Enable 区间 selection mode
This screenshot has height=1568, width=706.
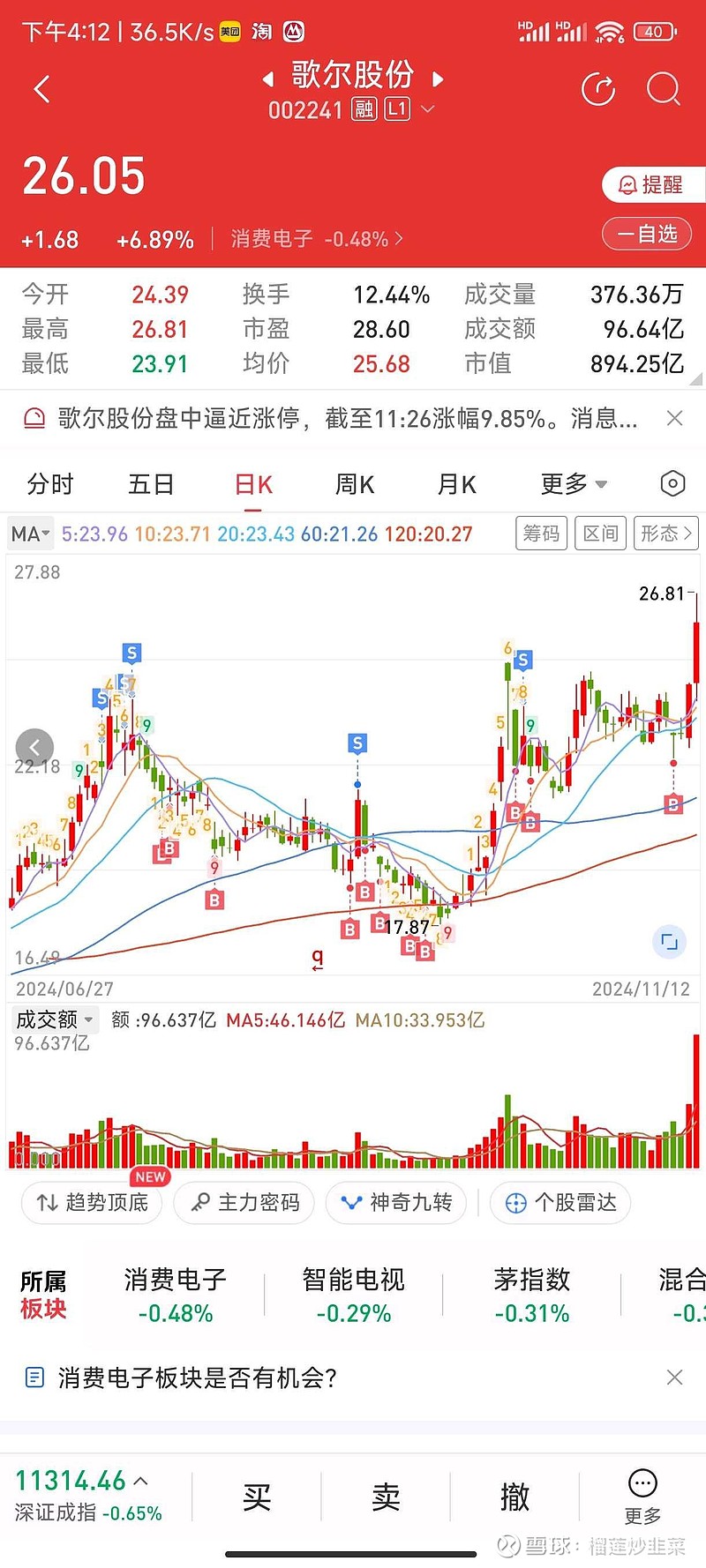(600, 533)
